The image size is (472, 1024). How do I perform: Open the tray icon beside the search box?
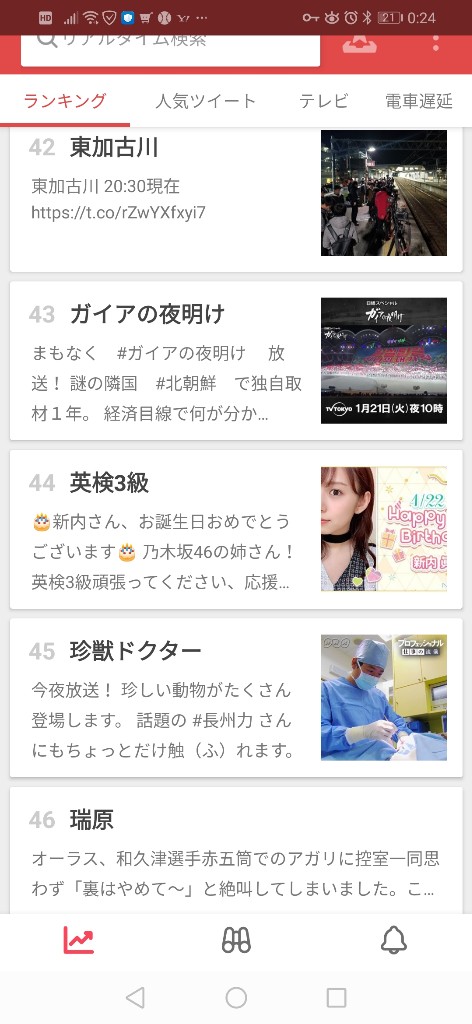(x=360, y=44)
